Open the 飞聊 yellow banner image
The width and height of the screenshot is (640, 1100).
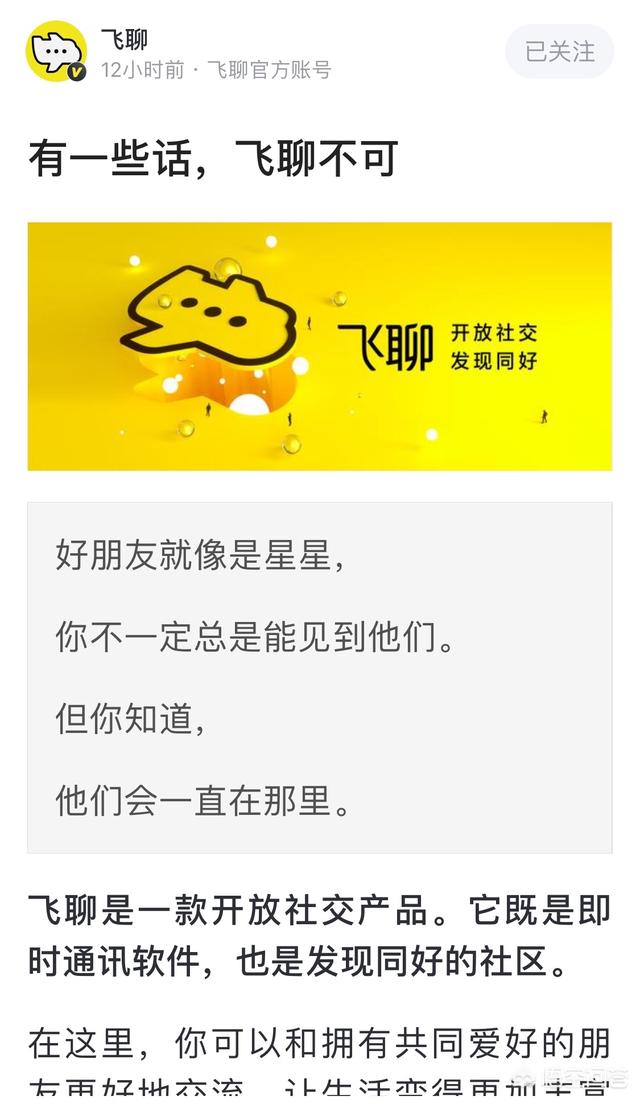click(320, 346)
